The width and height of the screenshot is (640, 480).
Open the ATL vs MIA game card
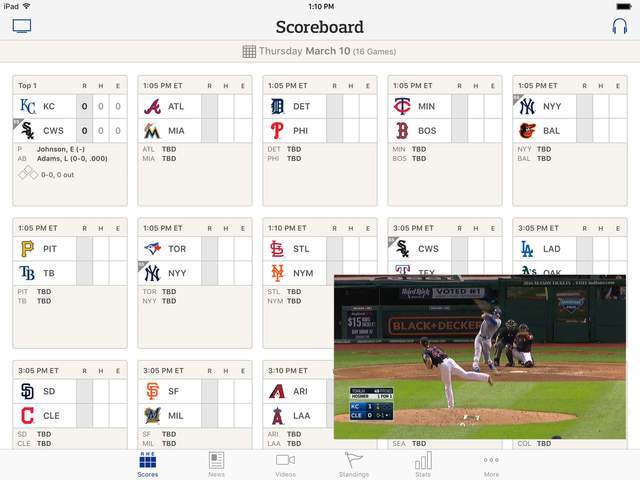(x=194, y=140)
